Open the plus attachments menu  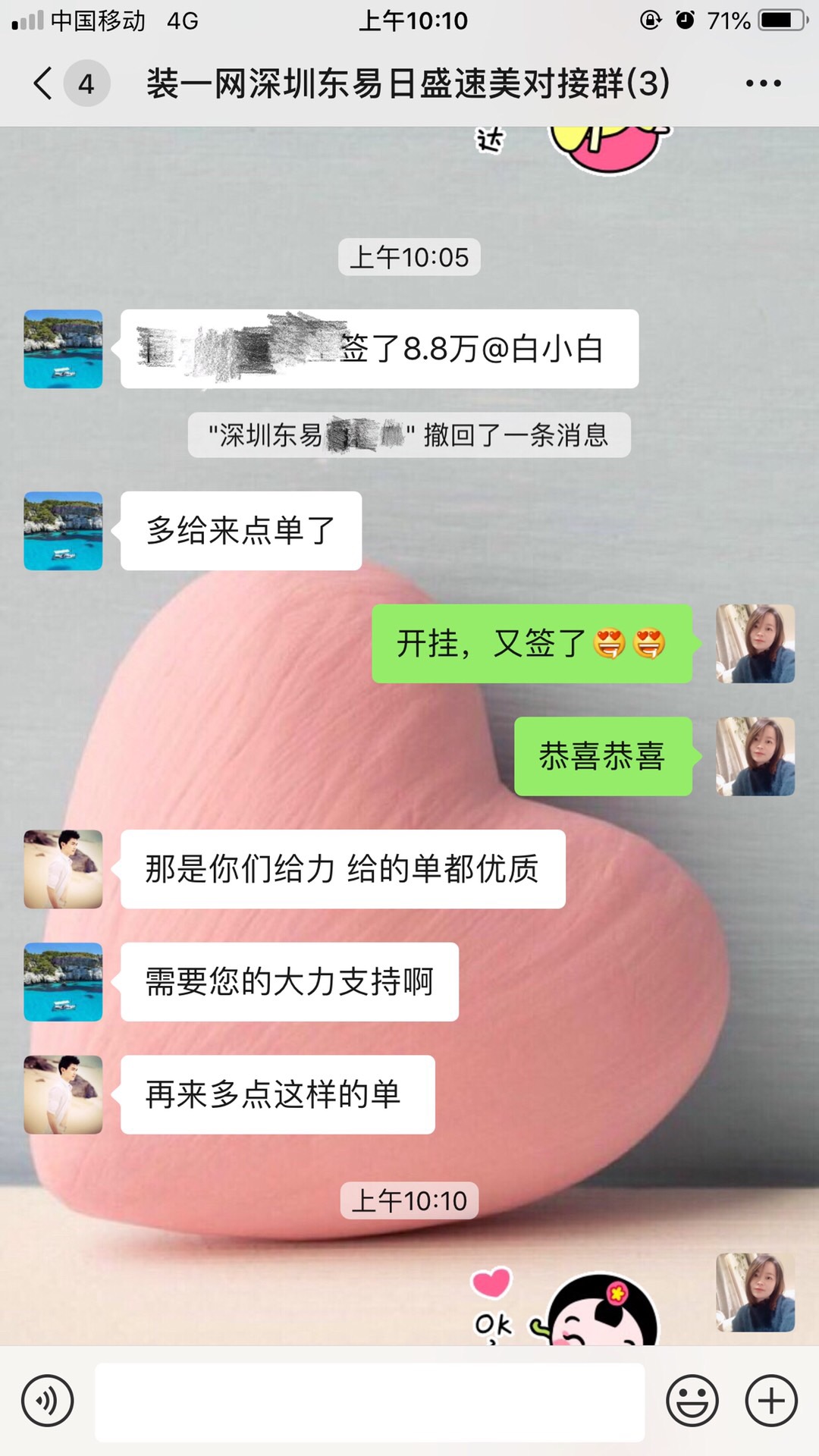(771, 1401)
